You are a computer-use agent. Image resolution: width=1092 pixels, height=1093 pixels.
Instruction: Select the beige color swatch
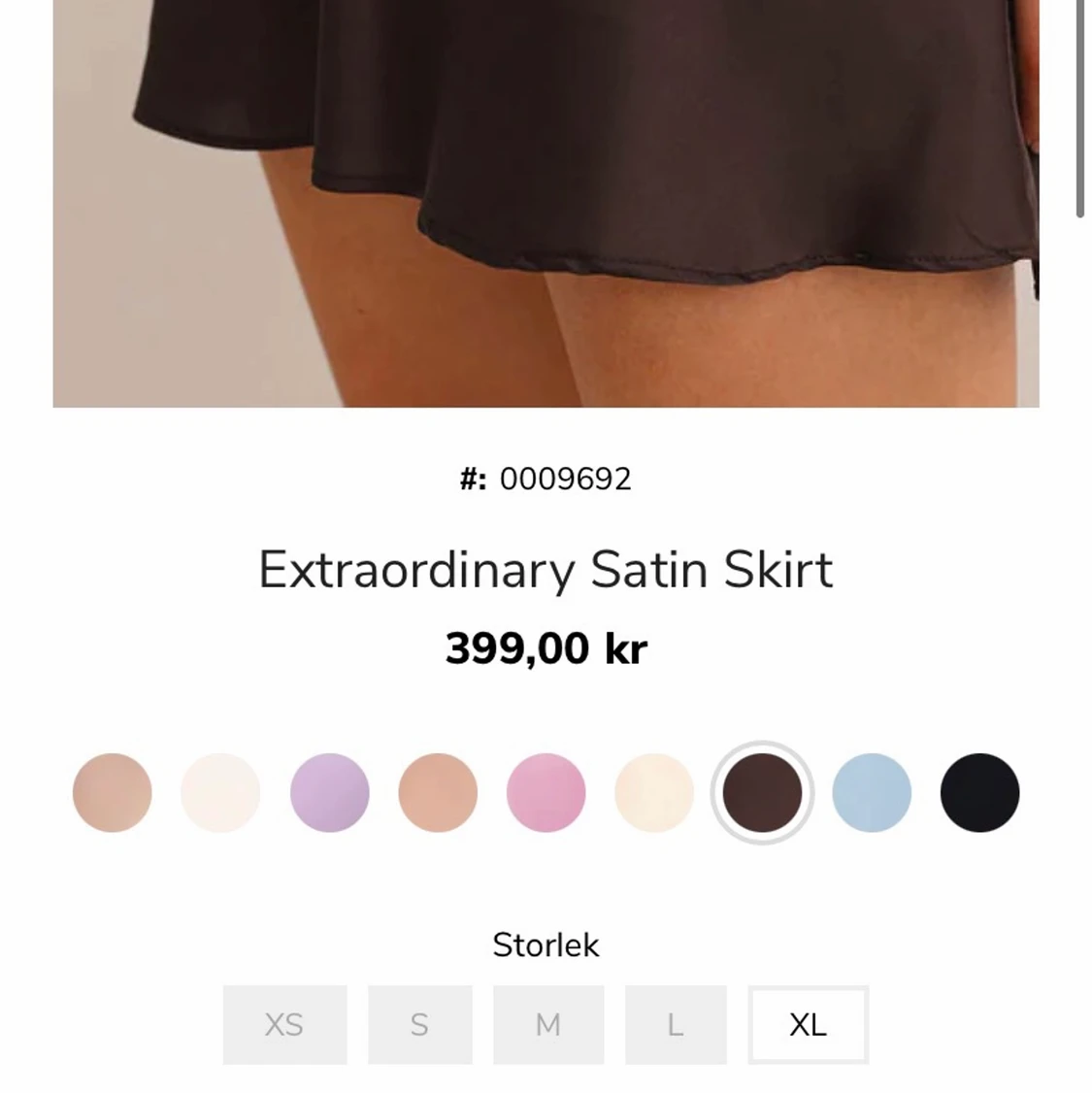(x=112, y=792)
